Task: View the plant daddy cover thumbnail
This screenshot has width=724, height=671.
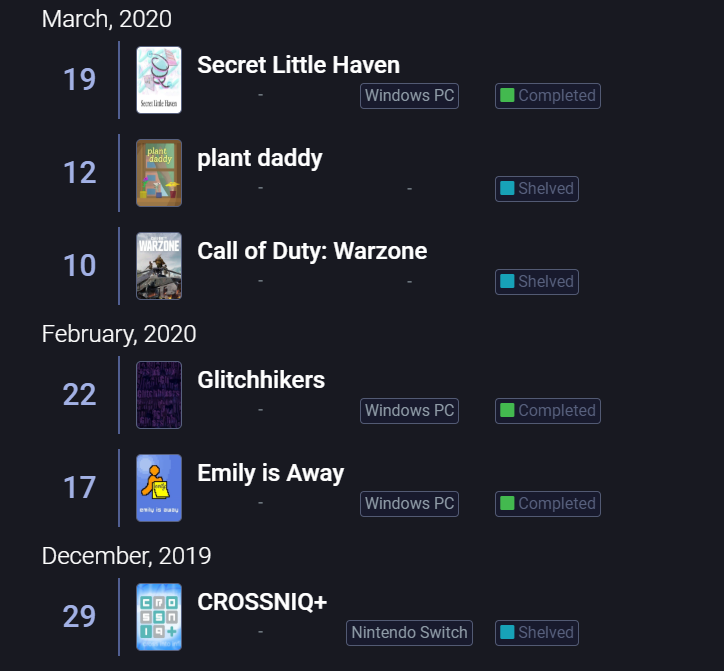Action: [159, 173]
